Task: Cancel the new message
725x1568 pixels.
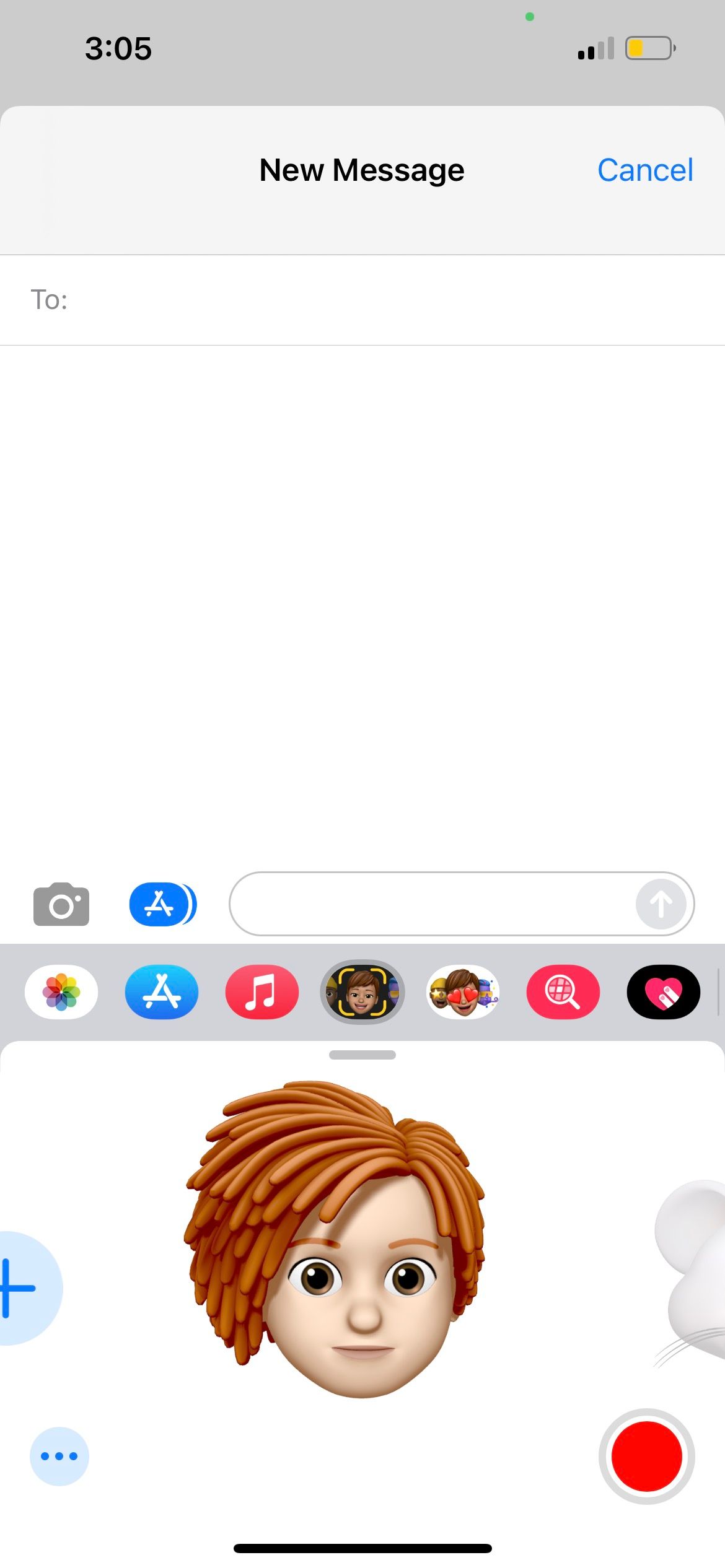Action: click(644, 170)
